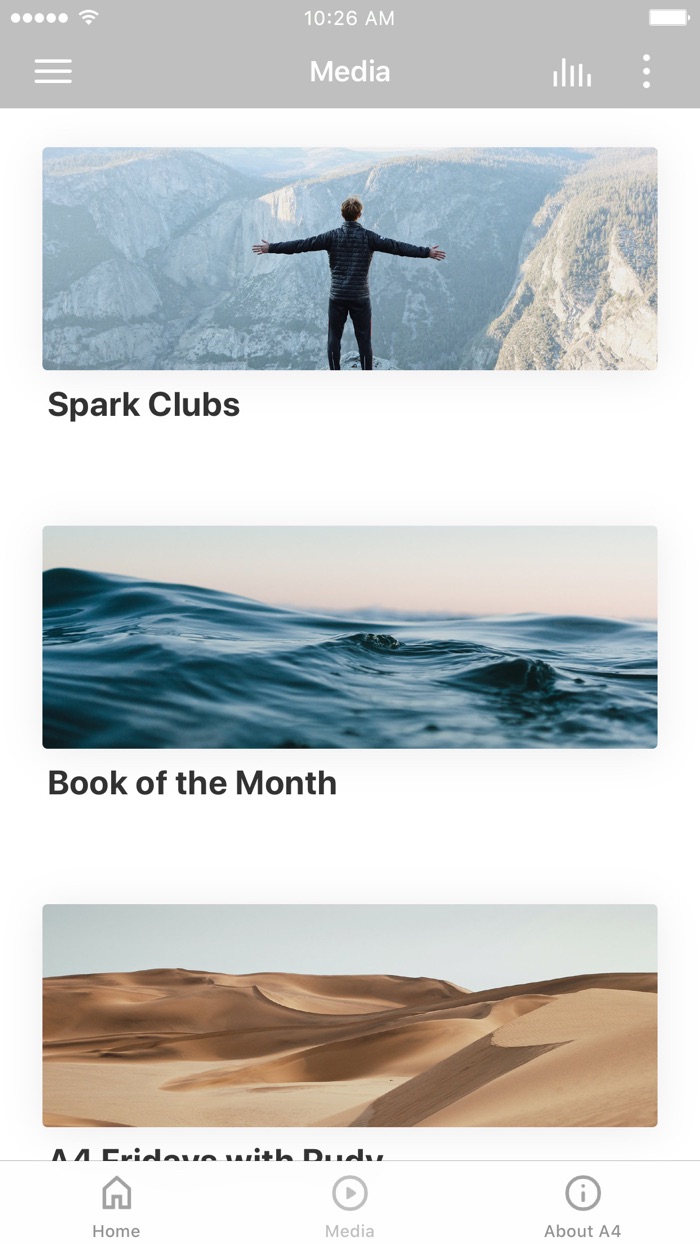Screen dimensions: 700x1244
Task: Go to the About A4 tab
Action: tap(583, 1207)
